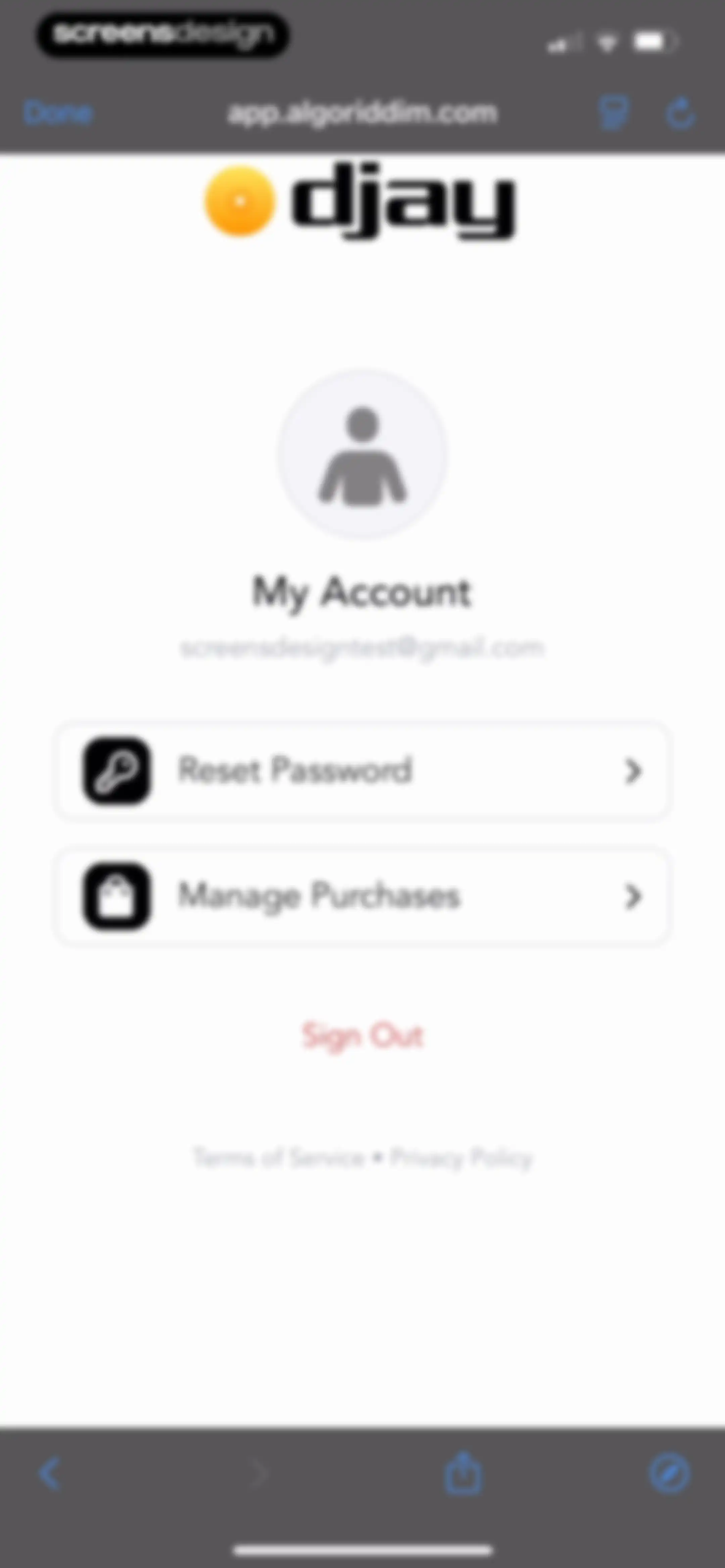Open page in Safari with the compass icon
Image resolution: width=725 pixels, height=1568 pixels.
coord(669,1474)
